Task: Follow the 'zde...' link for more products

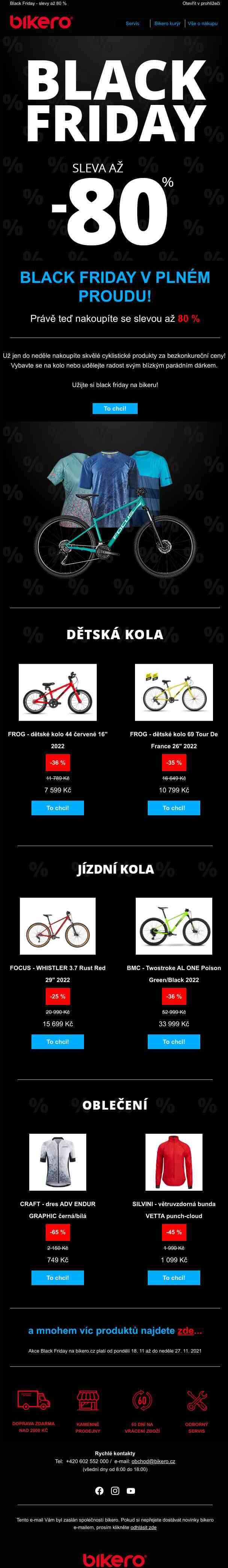Action: [x=189, y=1330]
